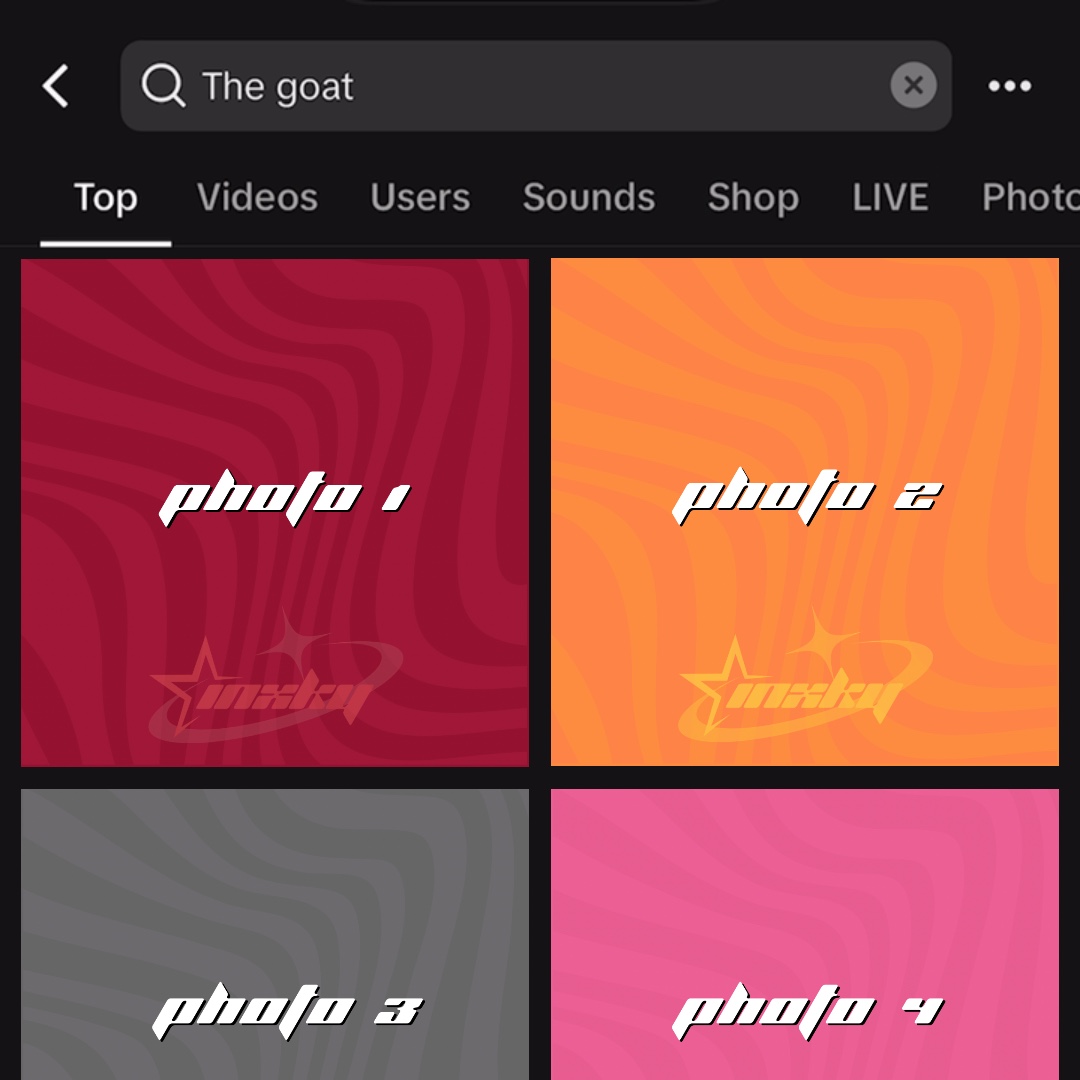Go back using the back arrow
1080x1080 pixels.
pos(56,86)
